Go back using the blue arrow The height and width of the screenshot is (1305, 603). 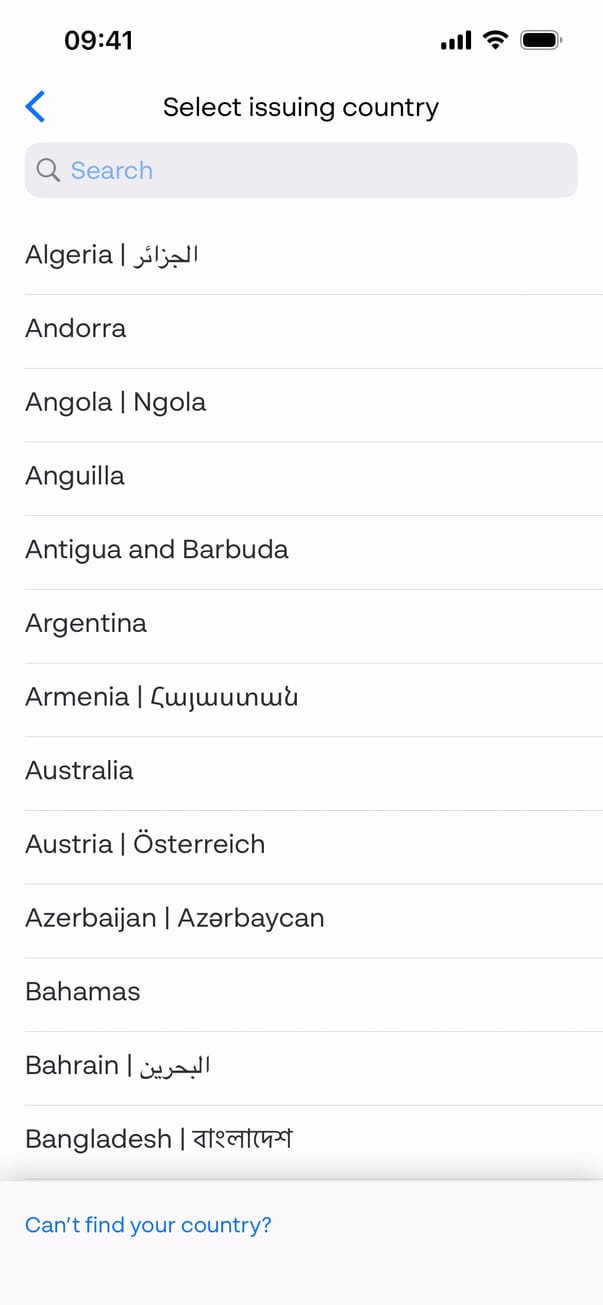tap(35, 106)
